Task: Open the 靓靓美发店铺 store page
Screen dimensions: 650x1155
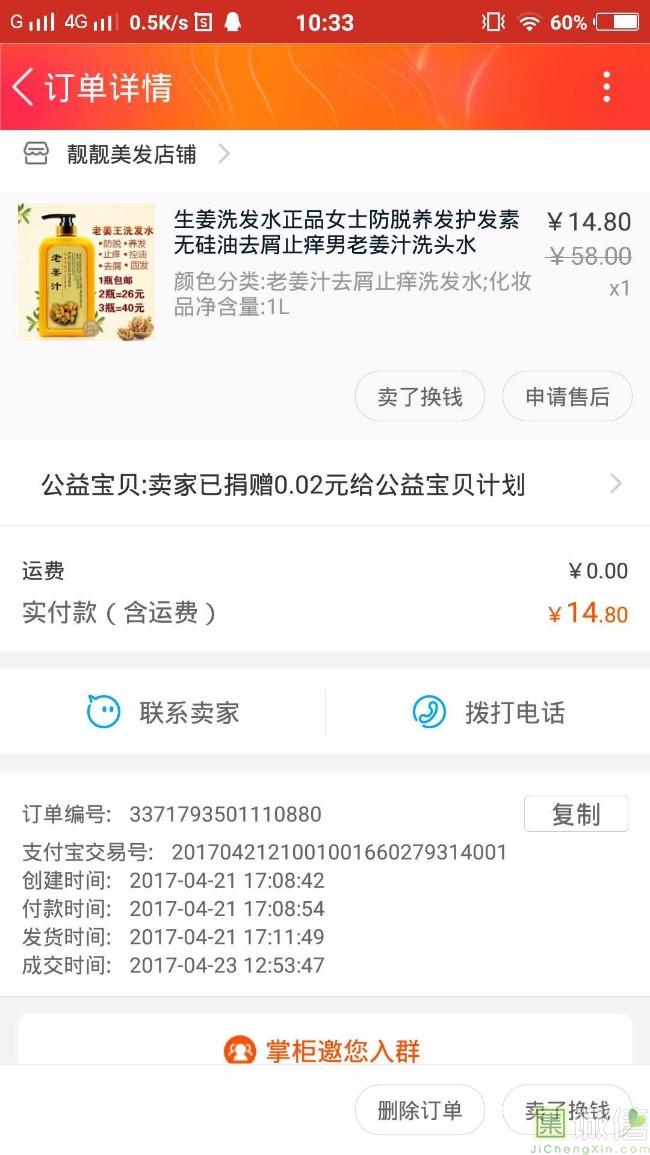Action: tap(131, 154)
